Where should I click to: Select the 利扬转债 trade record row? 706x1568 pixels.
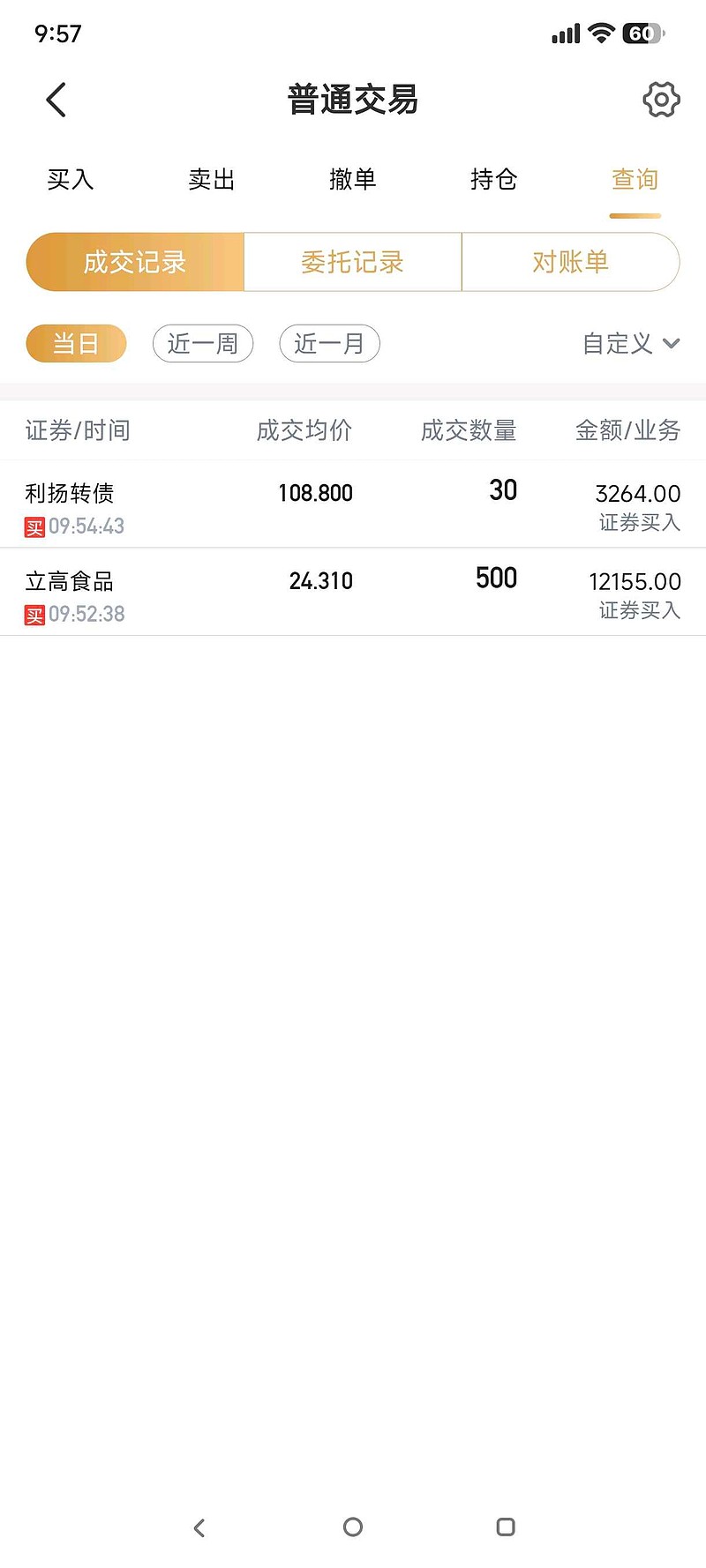[353, 504]
